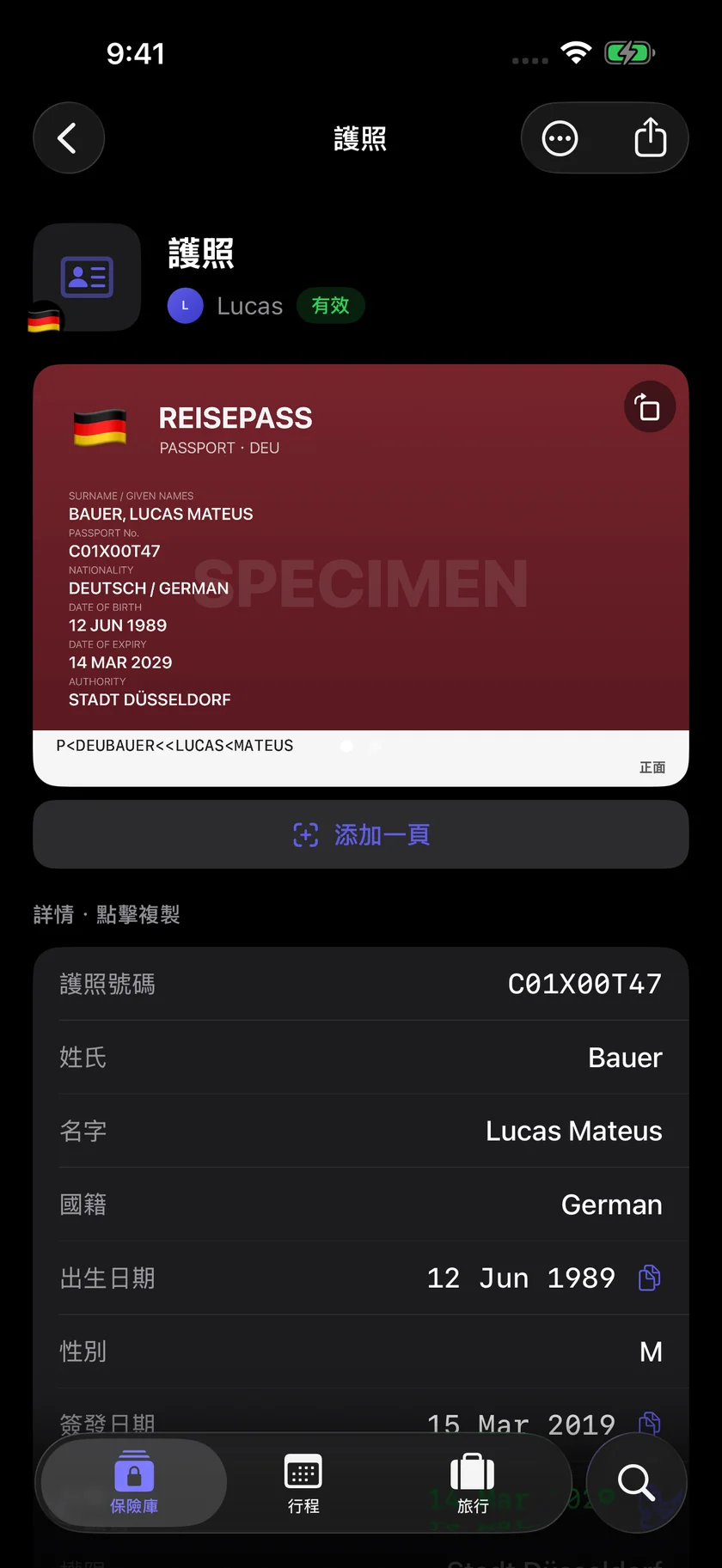Go back using the arrow button
Image resolution: width=722 pixels, height=1568 pixels.
(x=69, y=138)
